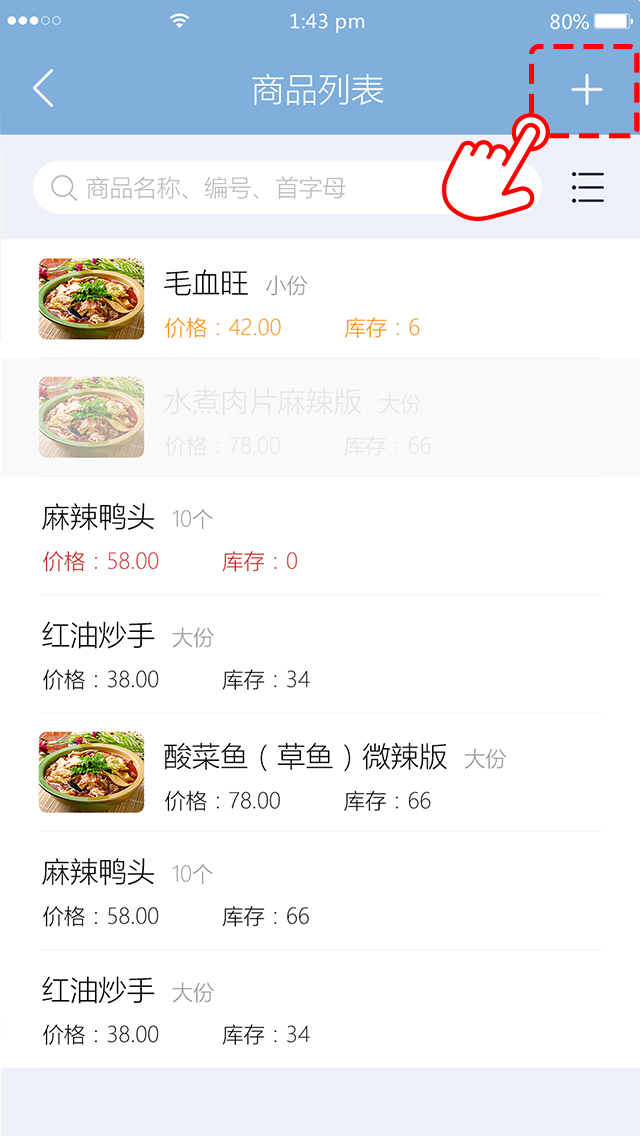Open the 毛血旺 小份 product
This screenshot has height=1136, width=640.
(320, 299)
